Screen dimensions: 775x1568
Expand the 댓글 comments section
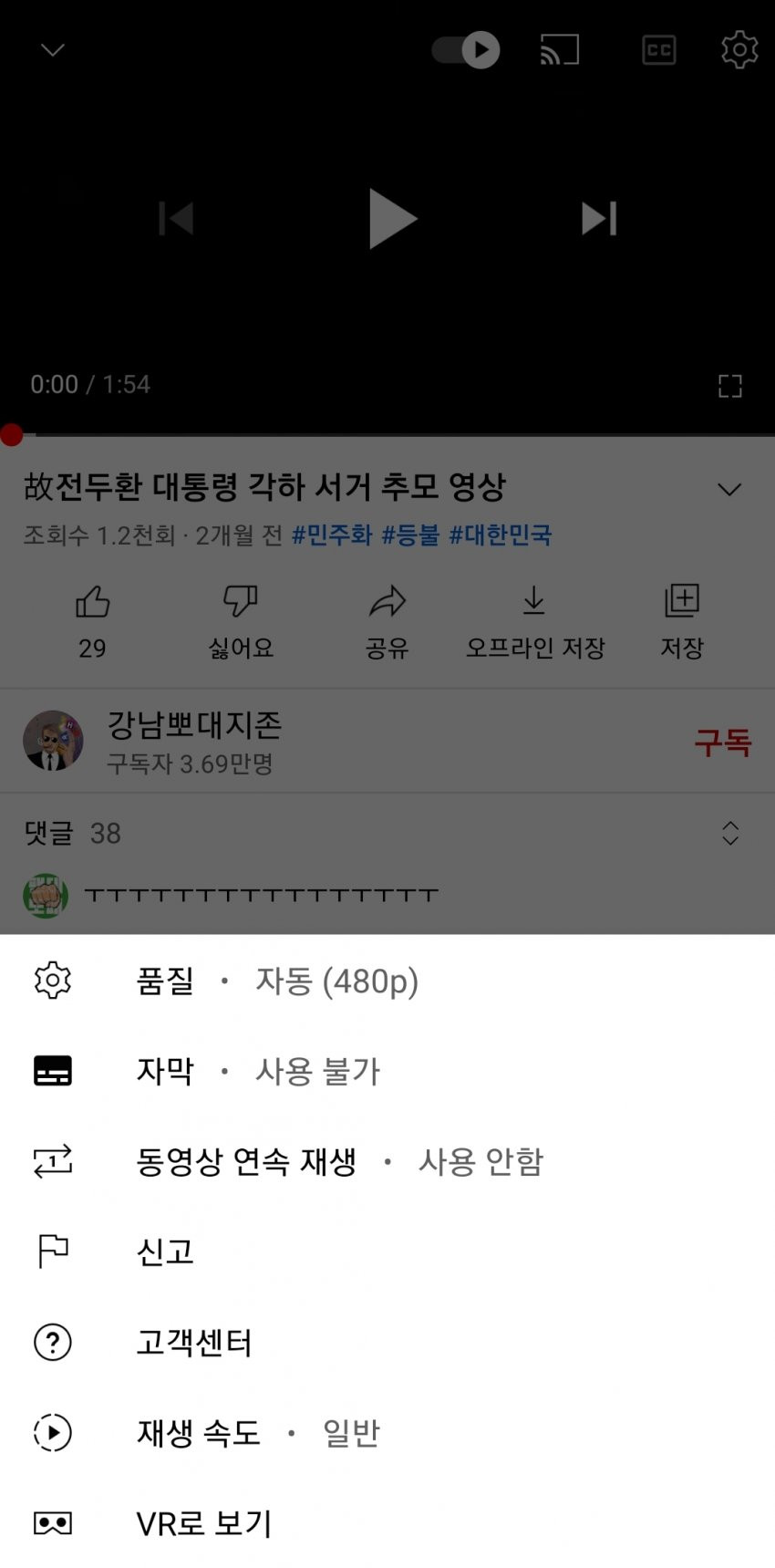pos(729,833)
